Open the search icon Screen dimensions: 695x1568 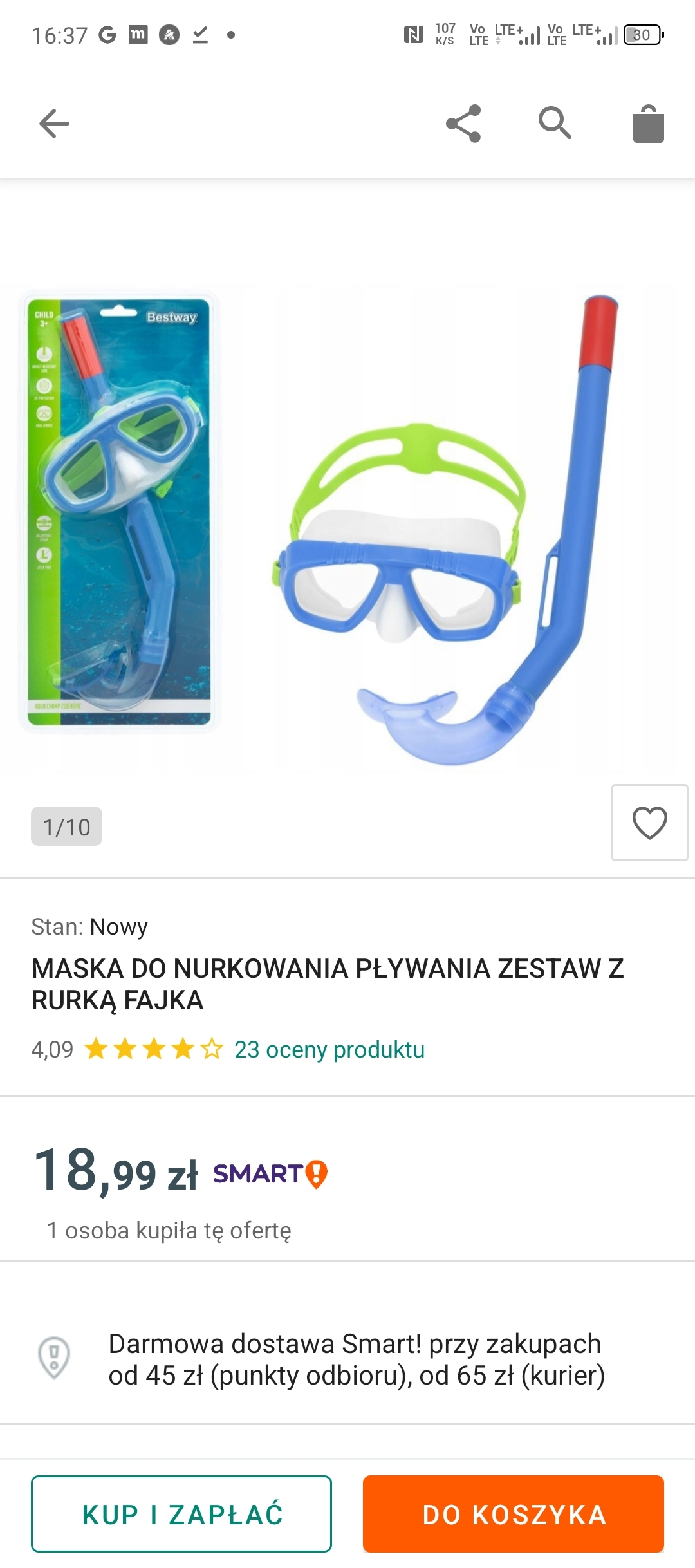pyautogui.click(x=555, y=123)
